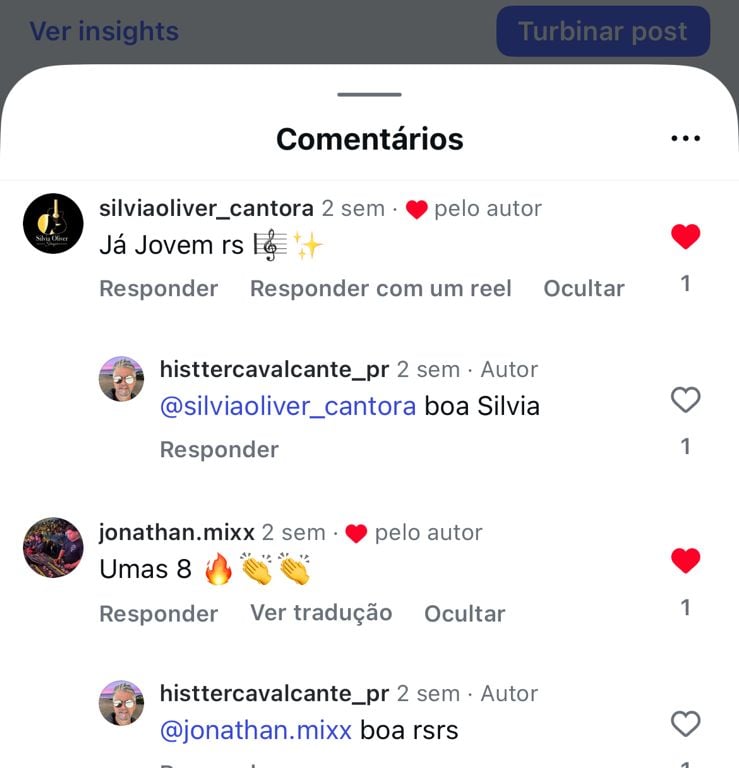Open jonathan.mixx's profile picture
739x768 pixels.
point(53,547)
